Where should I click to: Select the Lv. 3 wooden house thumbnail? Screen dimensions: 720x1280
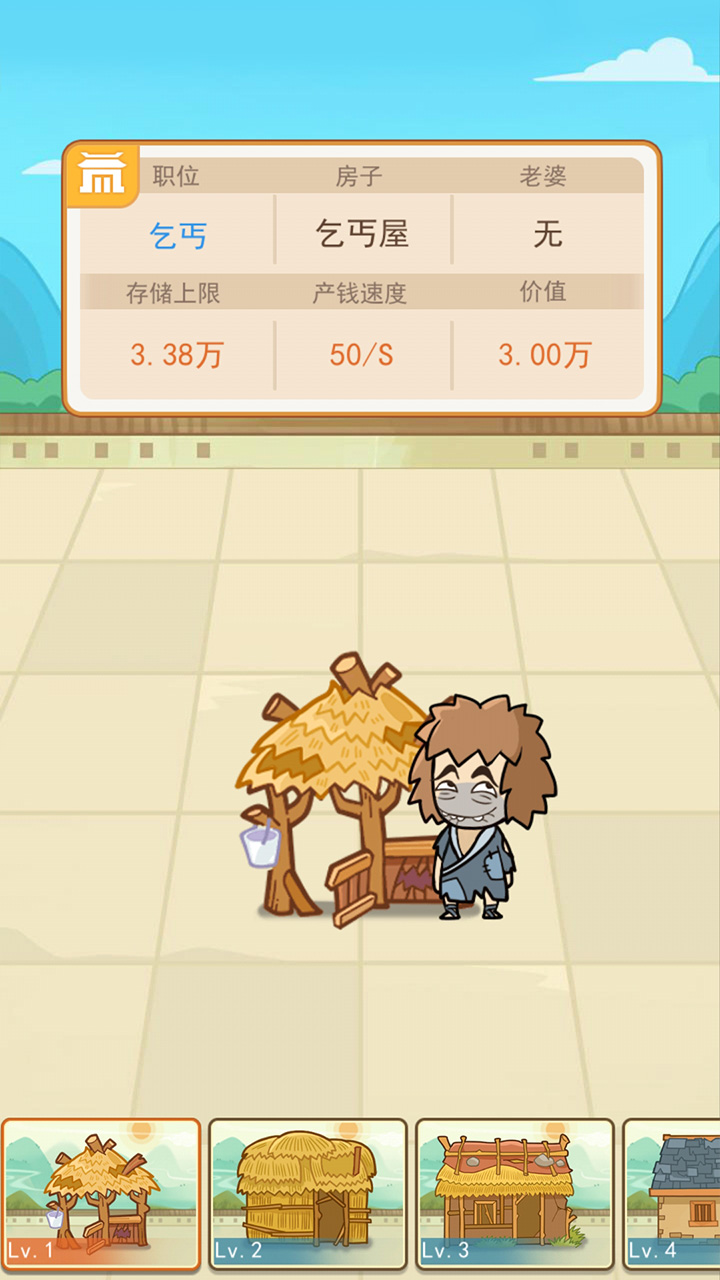click(x=514, y=1193)
